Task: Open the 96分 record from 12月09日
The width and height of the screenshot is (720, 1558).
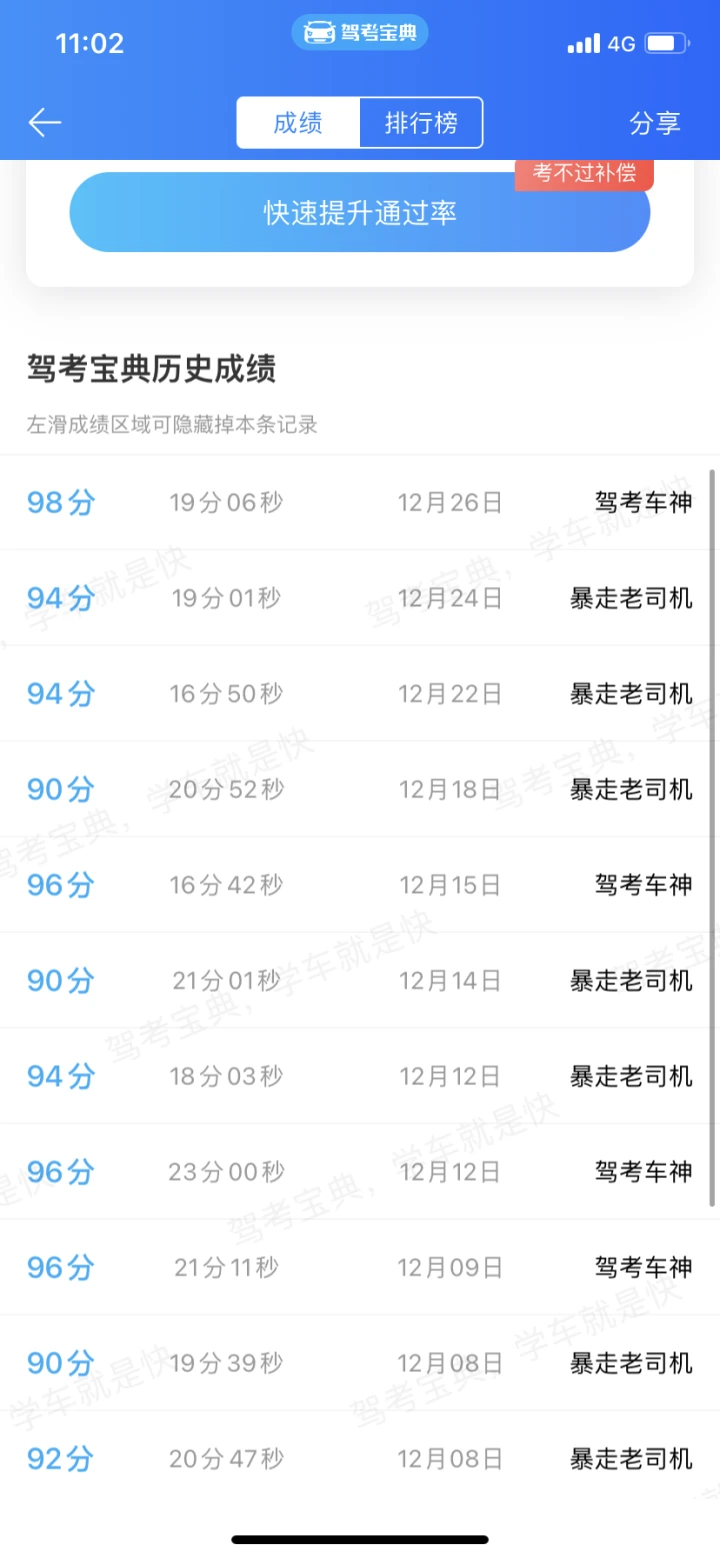Action: [360, 1267]
